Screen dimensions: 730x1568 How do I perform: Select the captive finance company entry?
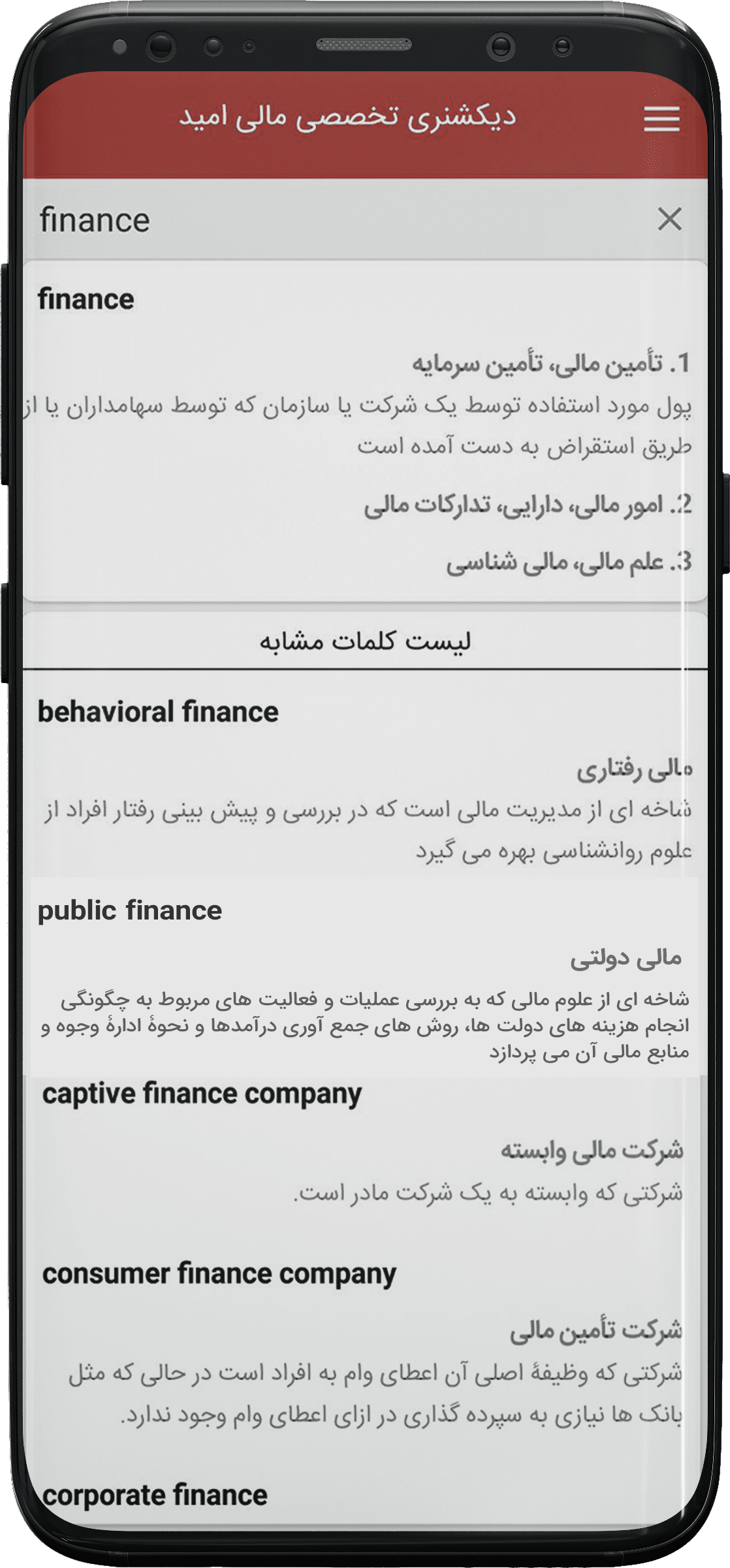(x=202, y=1093)
